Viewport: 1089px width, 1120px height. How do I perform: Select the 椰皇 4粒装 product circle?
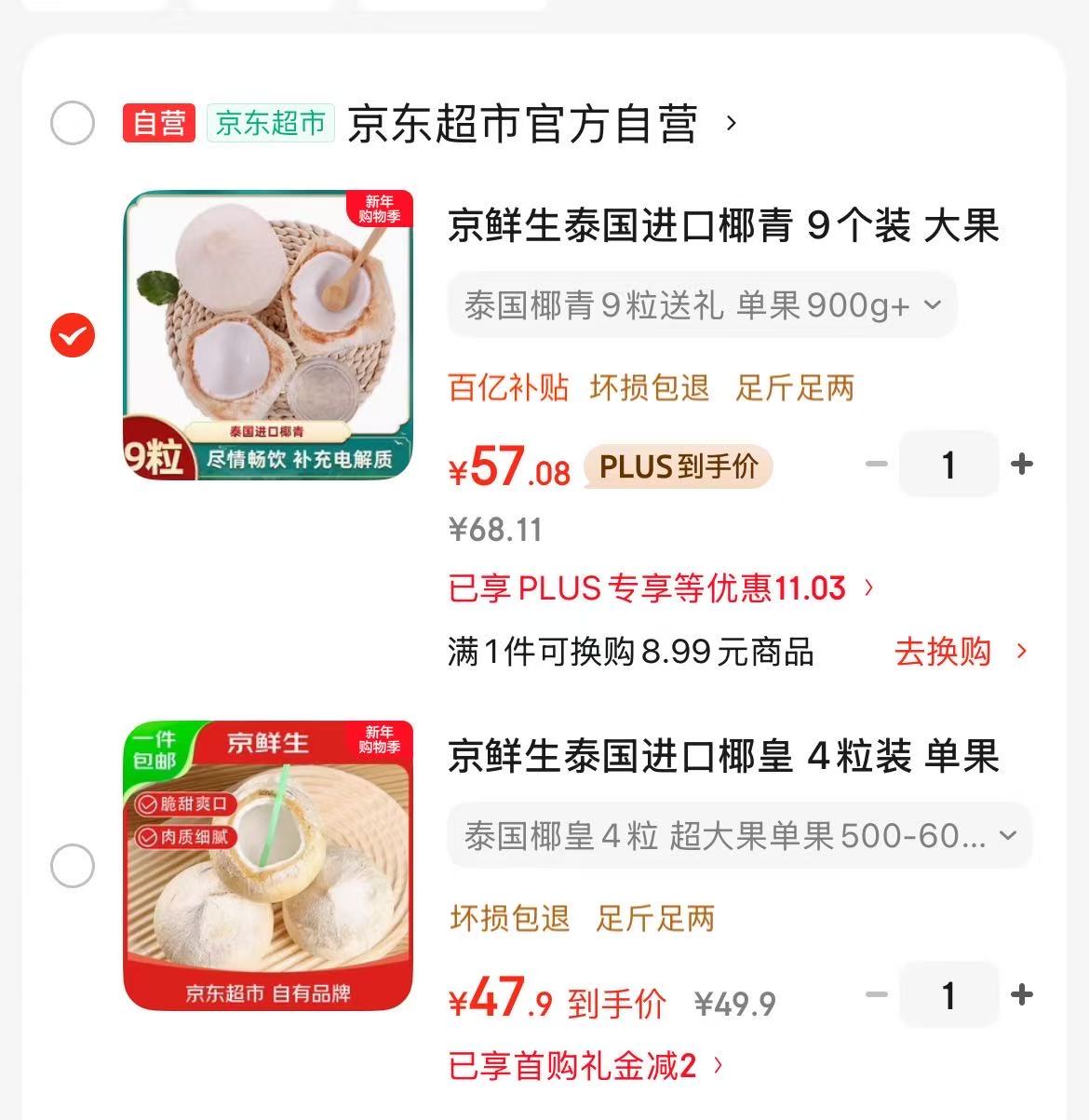point(71,864)
